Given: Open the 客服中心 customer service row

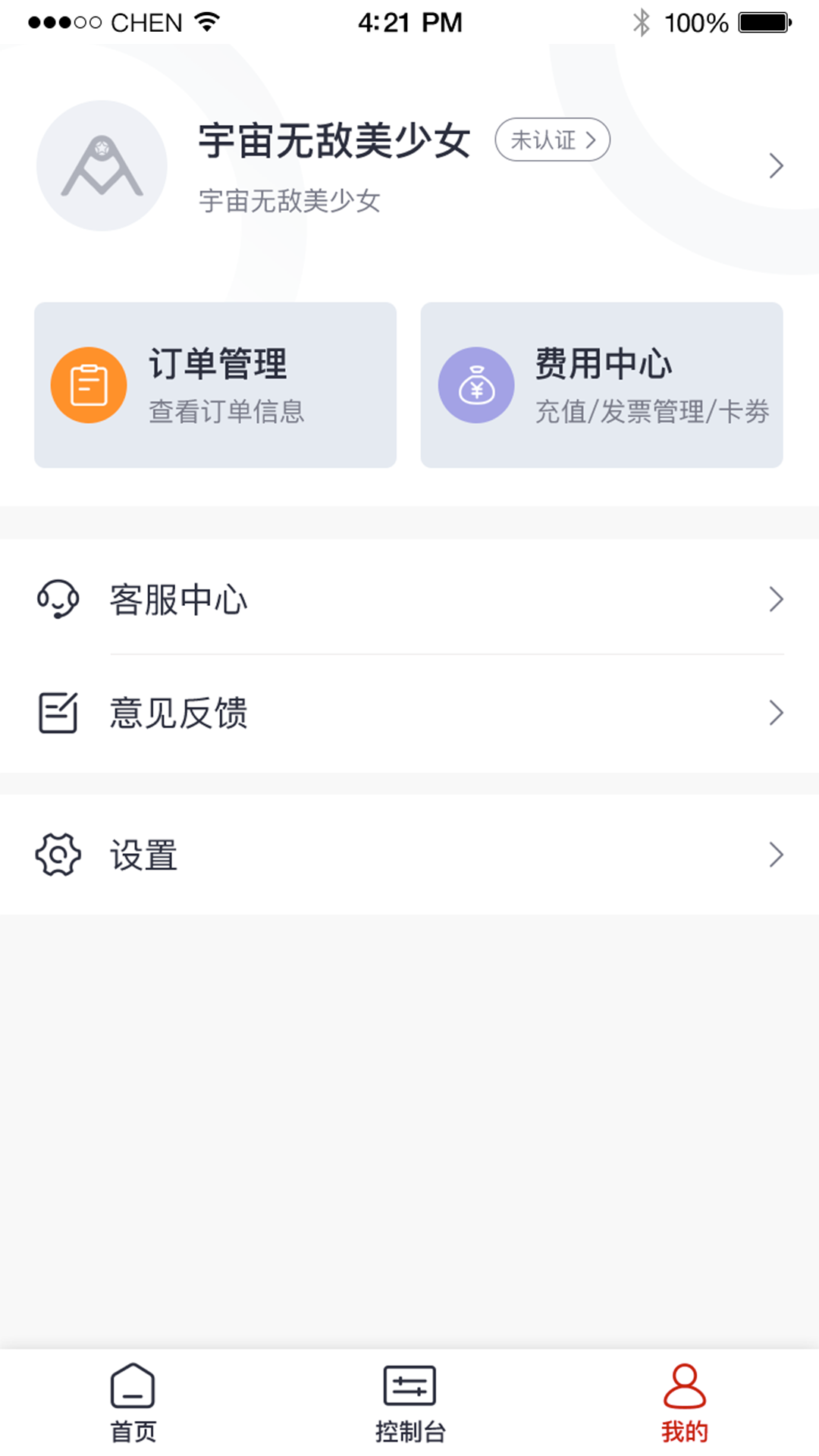Looking at the screenshot, I should tap(409, 599).
